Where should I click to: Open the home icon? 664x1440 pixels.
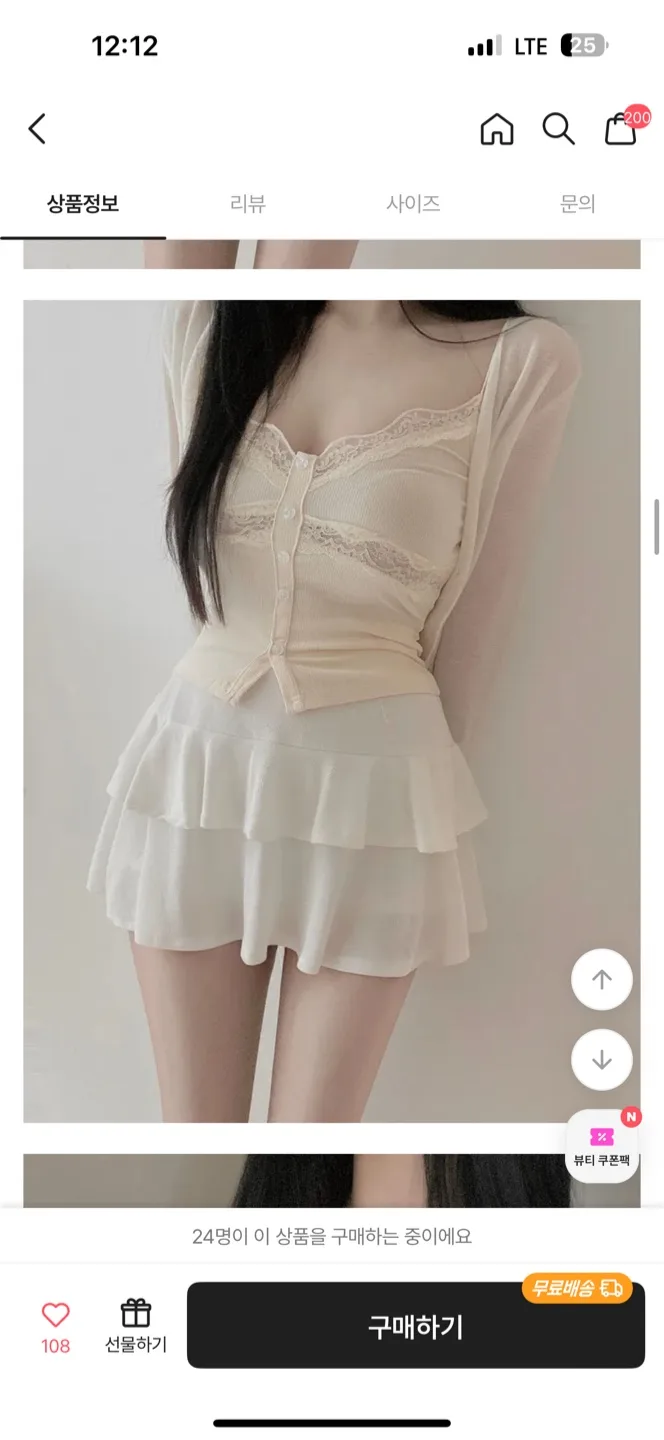(x=497, y=129)
